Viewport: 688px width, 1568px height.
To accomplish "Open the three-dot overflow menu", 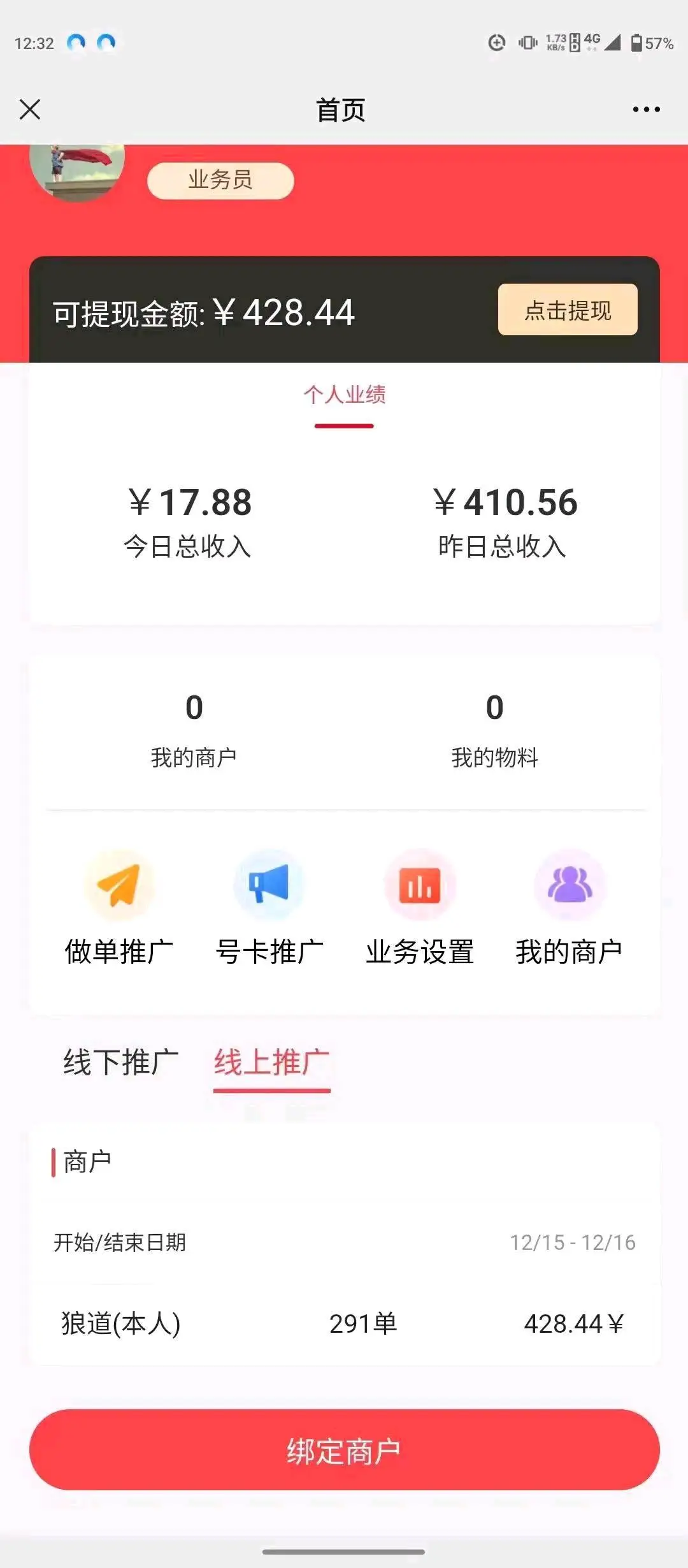I will click(x=646, y=110).
